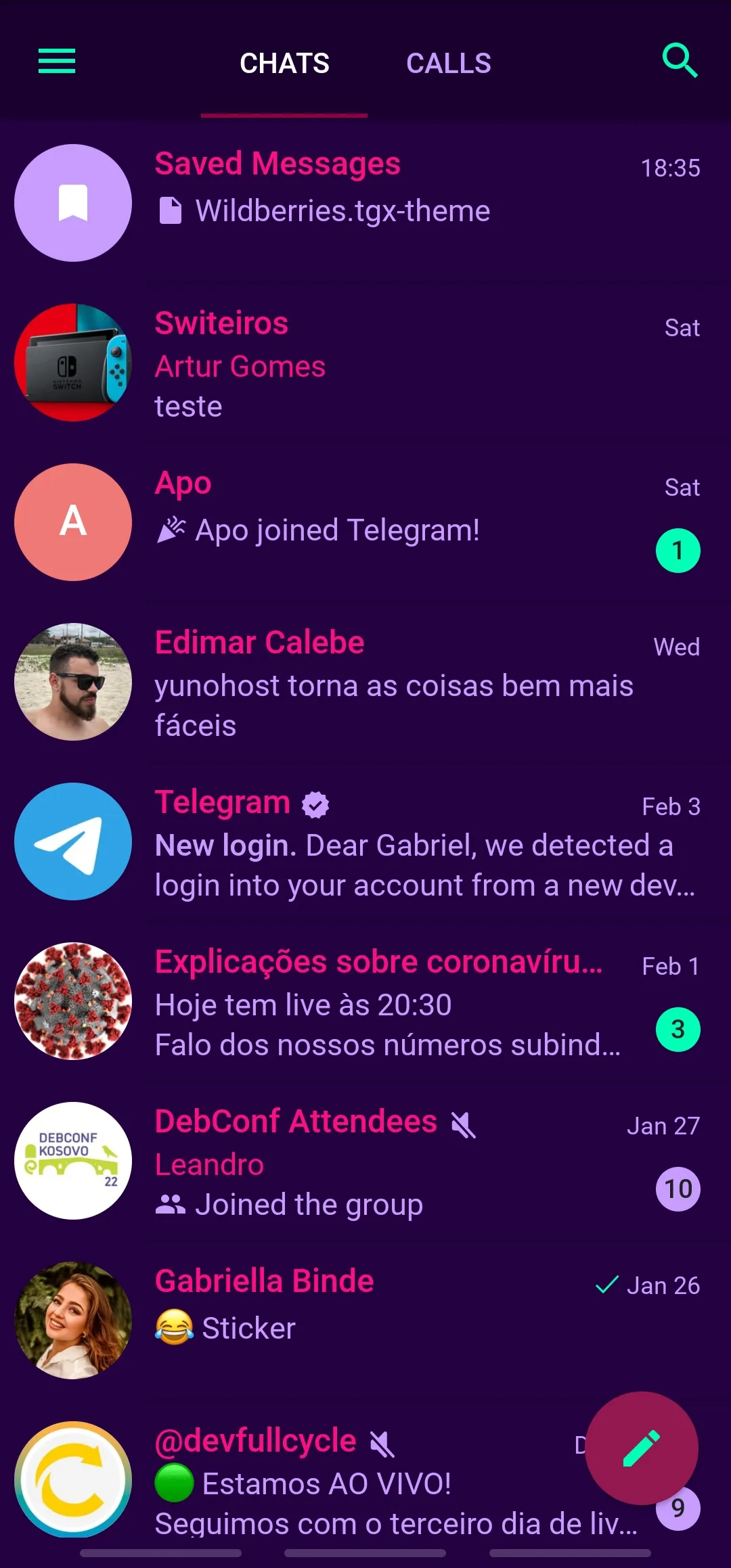Open the hamburger drawer menu
Viewport: 731px width, 1568px height.
(x=57, y=62)
